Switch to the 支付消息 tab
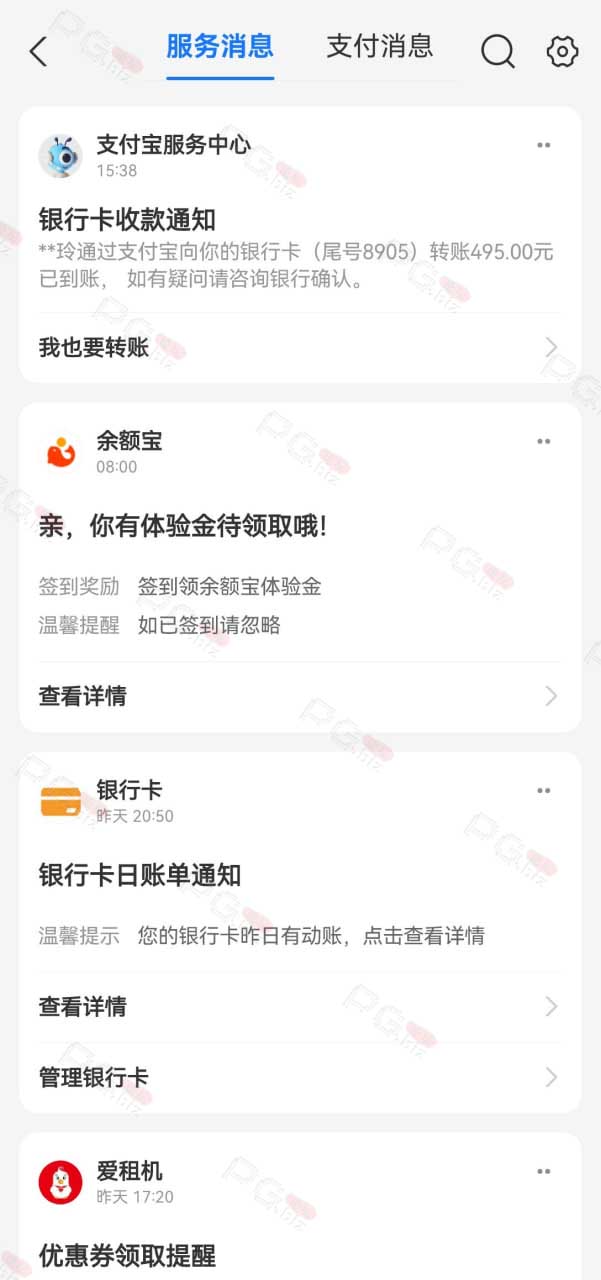Image resolution: width=601 pixels, height=1280 pixels. point(380,46)
